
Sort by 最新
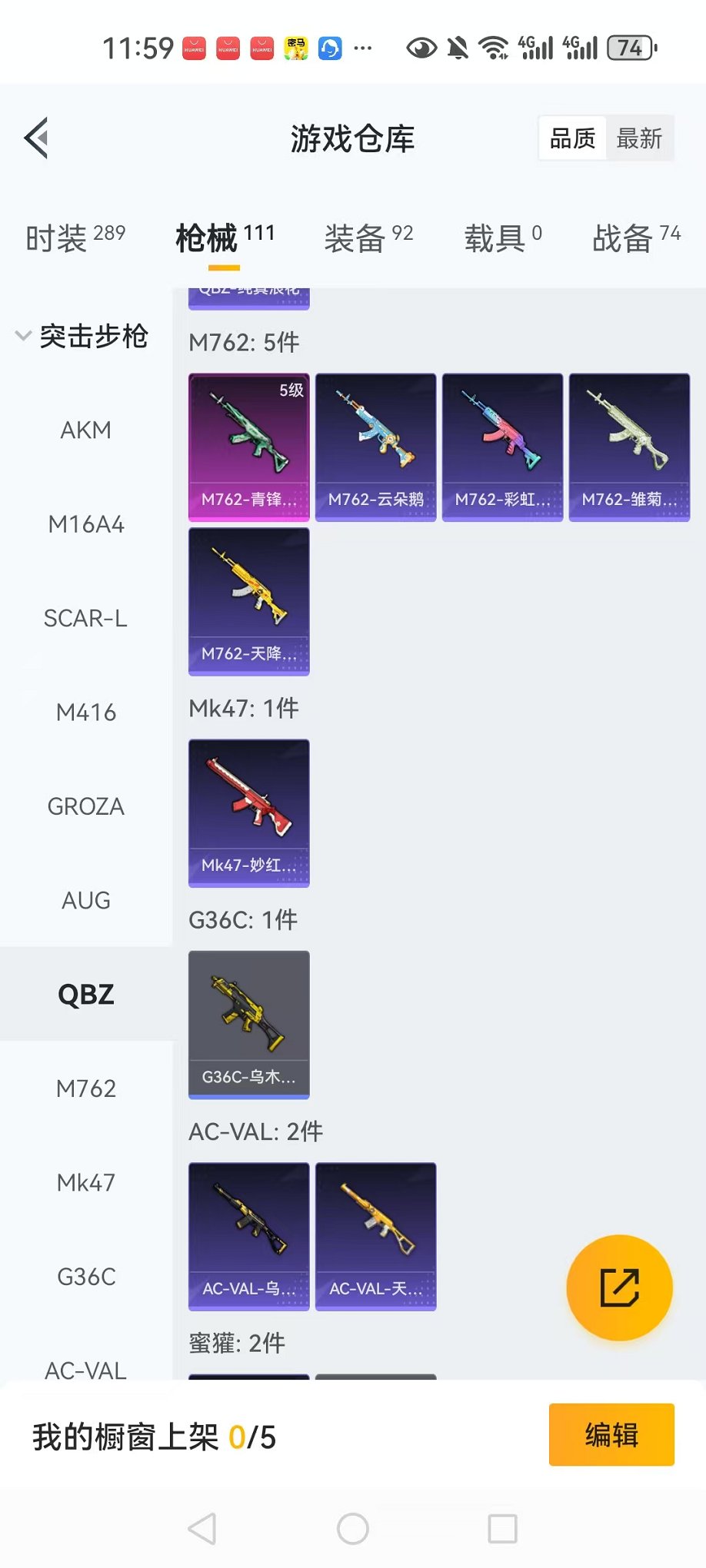tap(639, 138)
